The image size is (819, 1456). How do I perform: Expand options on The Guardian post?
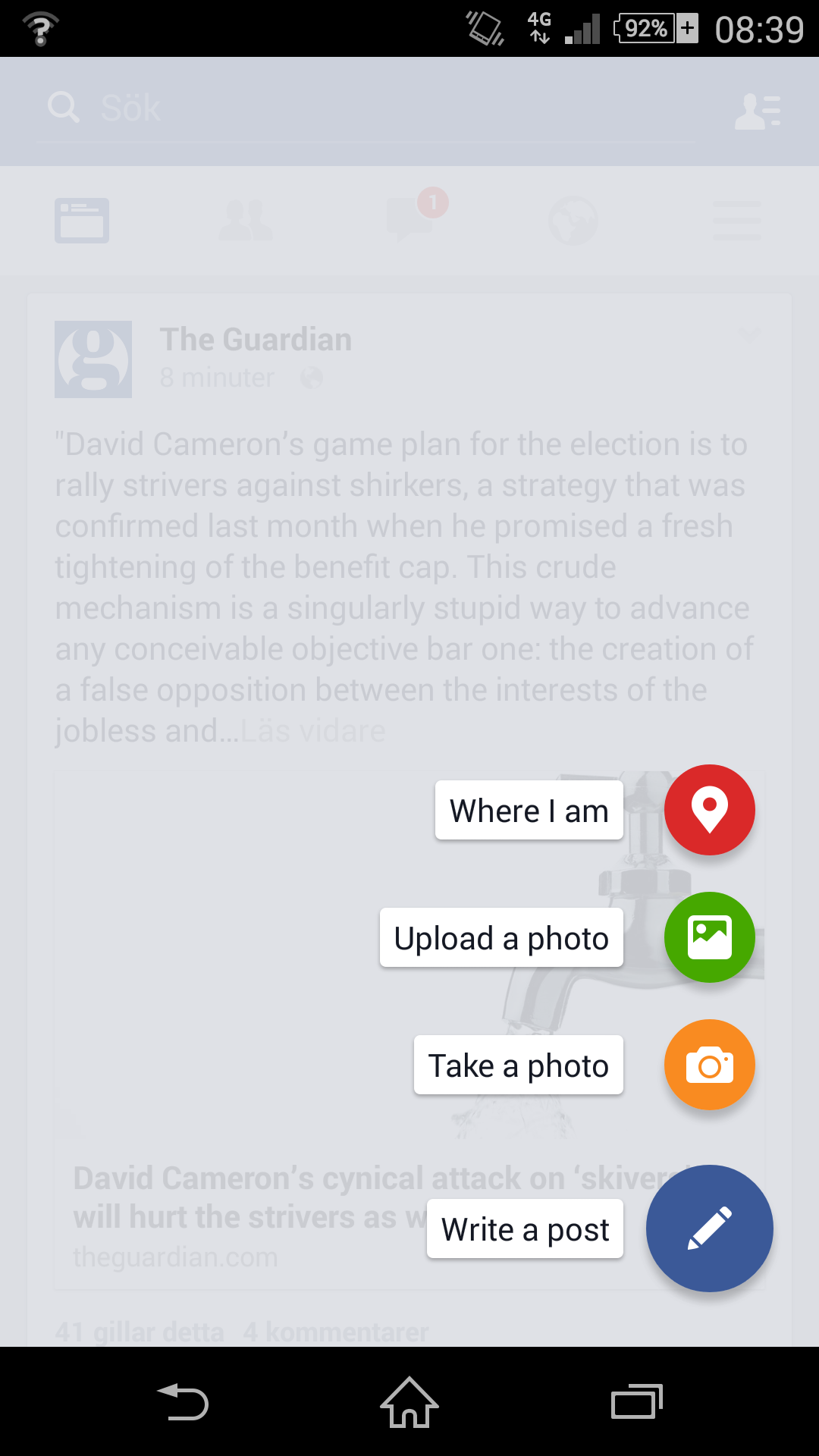(x=749, y=334)
